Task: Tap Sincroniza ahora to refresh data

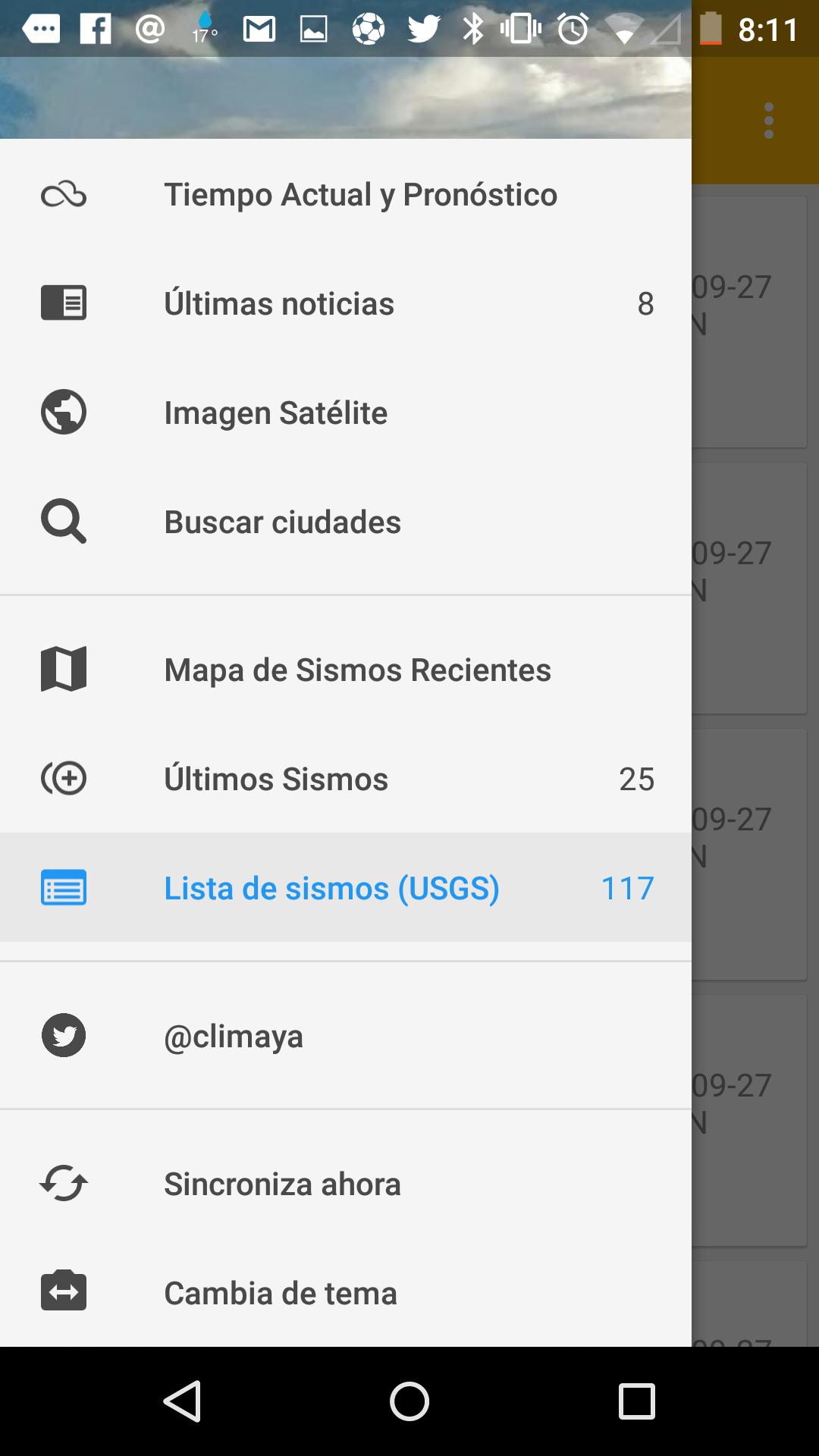Action: [x=282, y=1183]
